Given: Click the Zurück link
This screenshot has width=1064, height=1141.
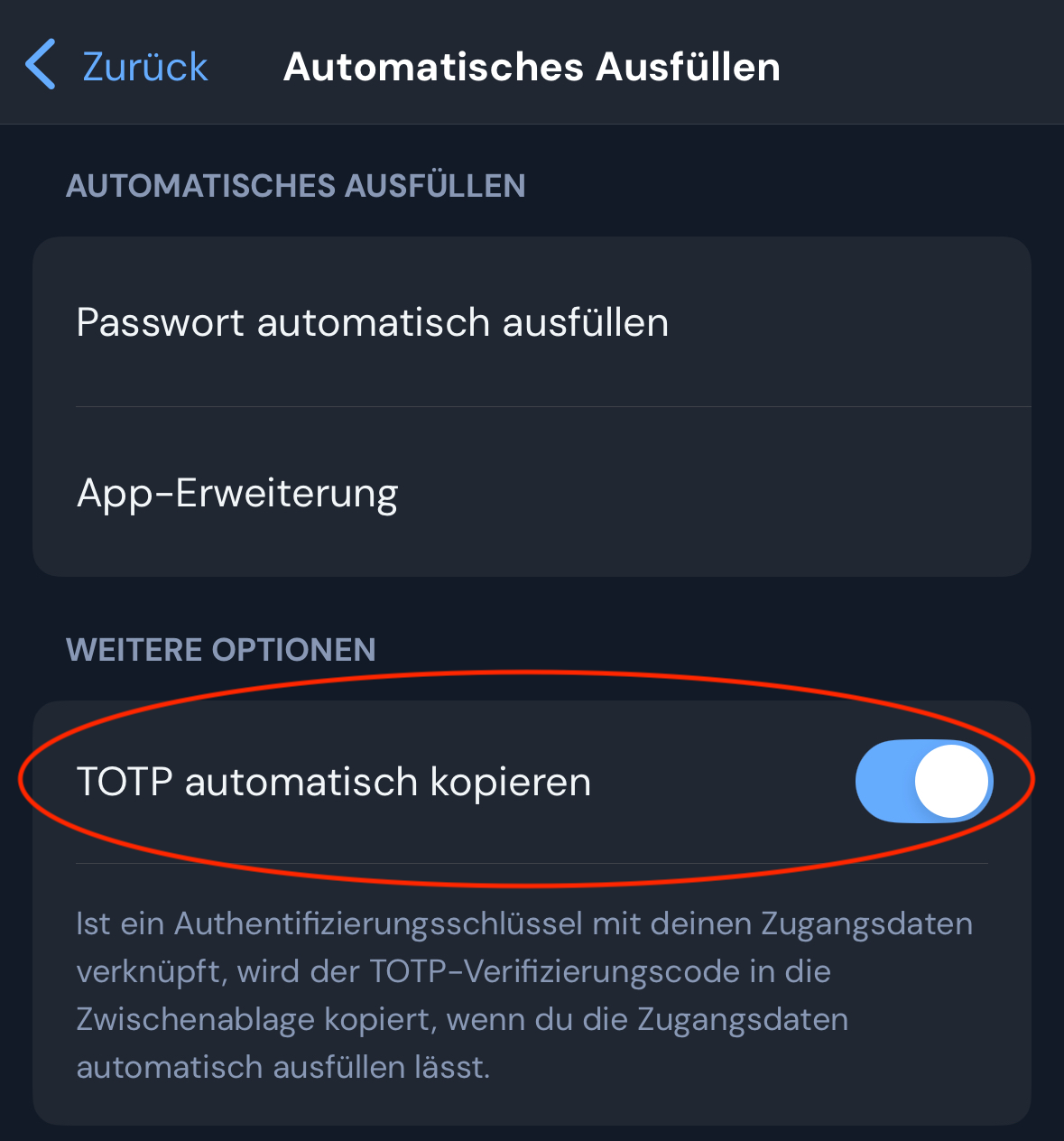Looking at the screenshot, I should pyautogui.click(x=143, y=64).
